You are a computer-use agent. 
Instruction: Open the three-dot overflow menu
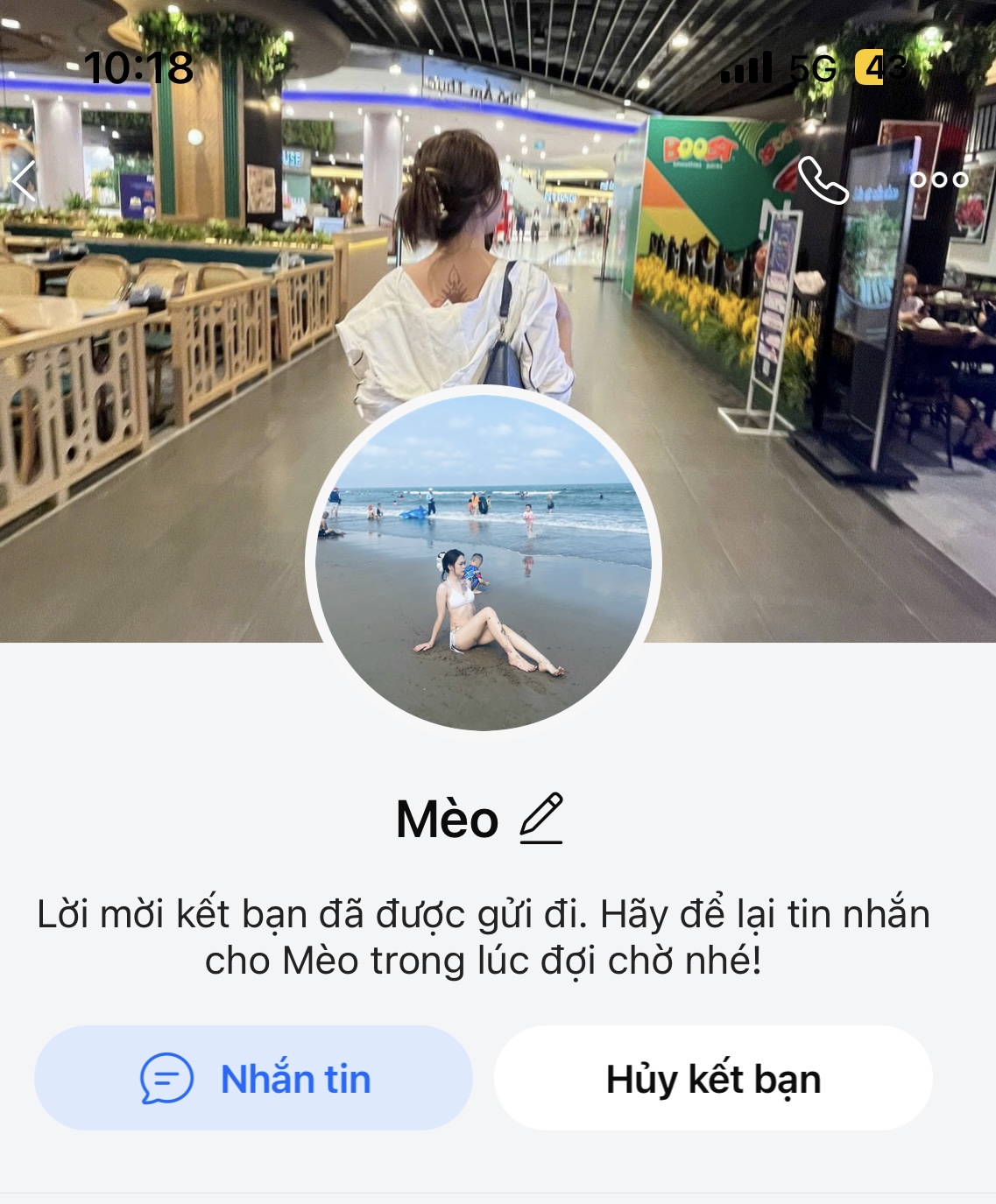point(939,180)
